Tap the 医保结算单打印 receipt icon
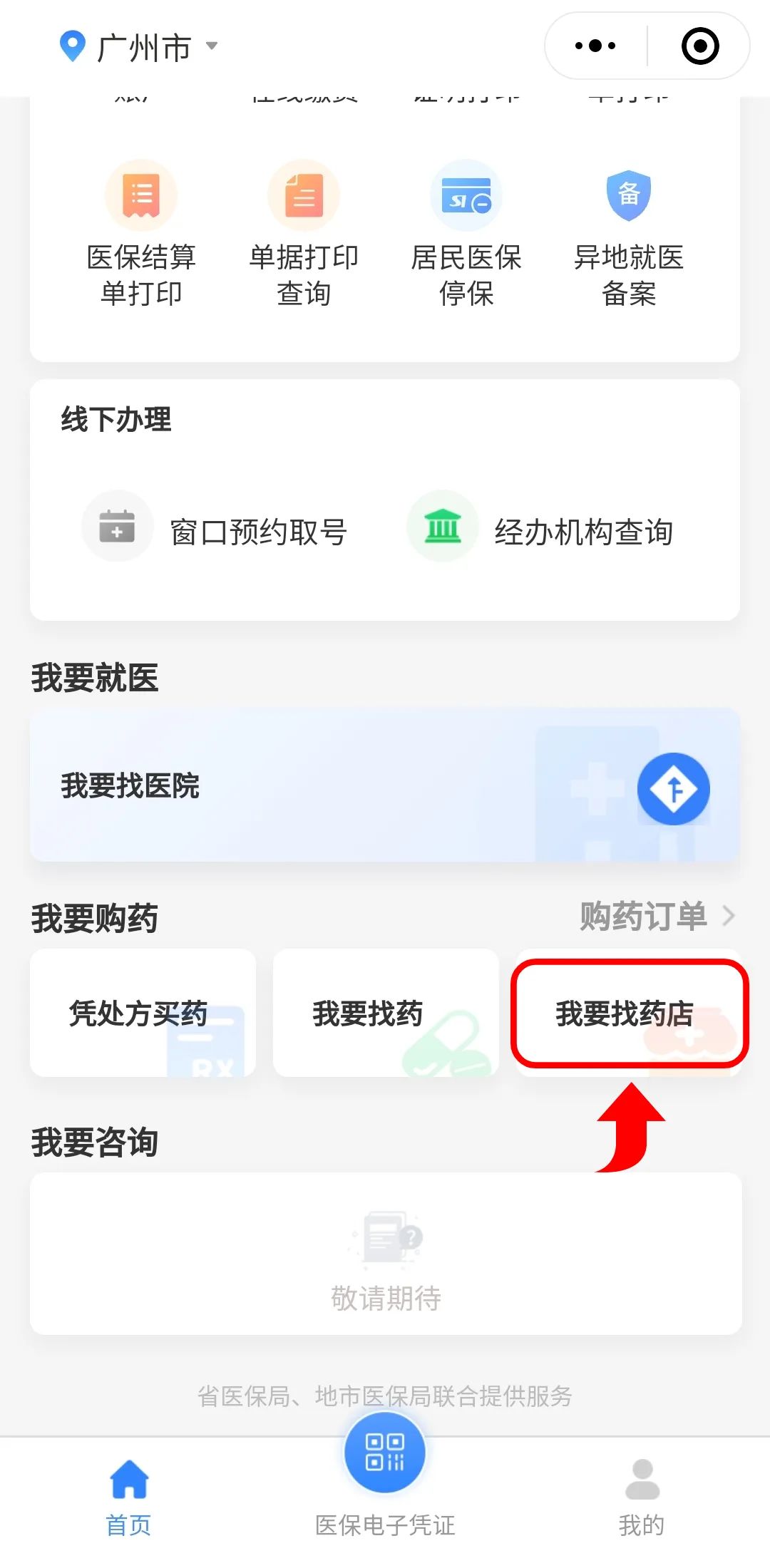770x1568 pixels. pyautogui.click(x=140, y=195)
